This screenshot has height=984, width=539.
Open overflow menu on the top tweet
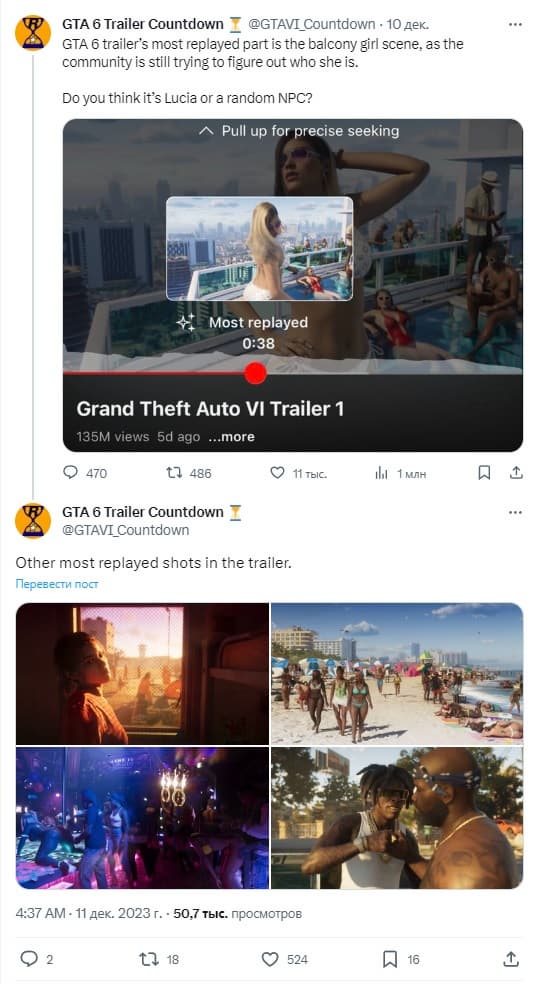[x=515, y=24]
